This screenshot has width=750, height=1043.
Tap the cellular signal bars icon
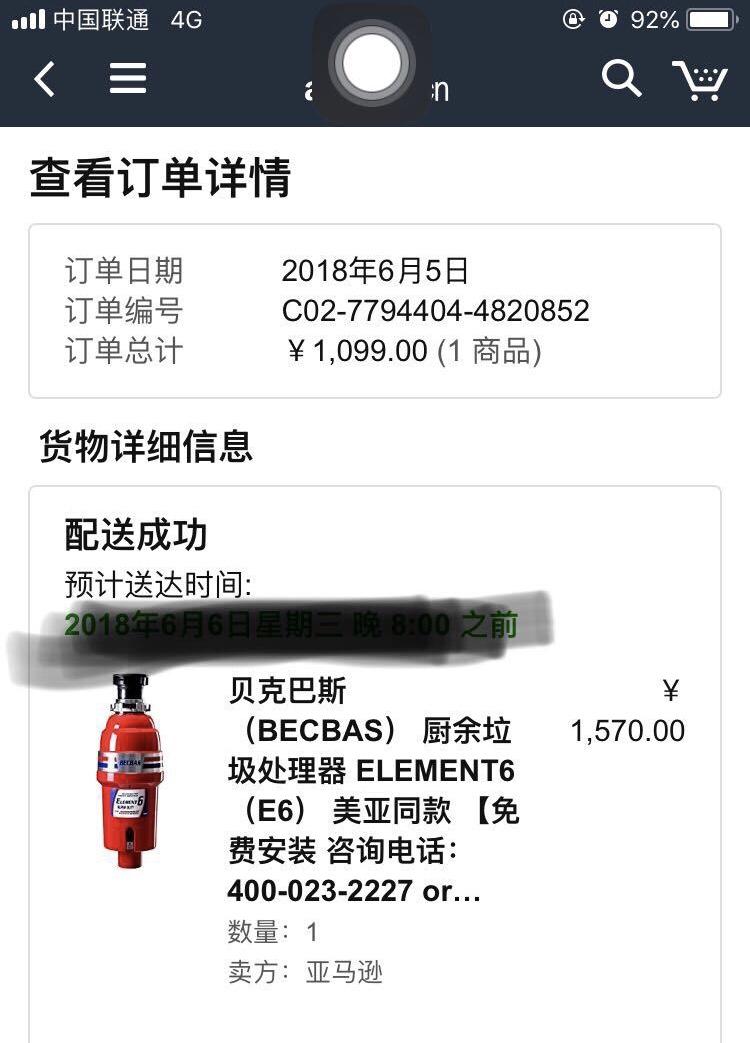coord(26,17)
